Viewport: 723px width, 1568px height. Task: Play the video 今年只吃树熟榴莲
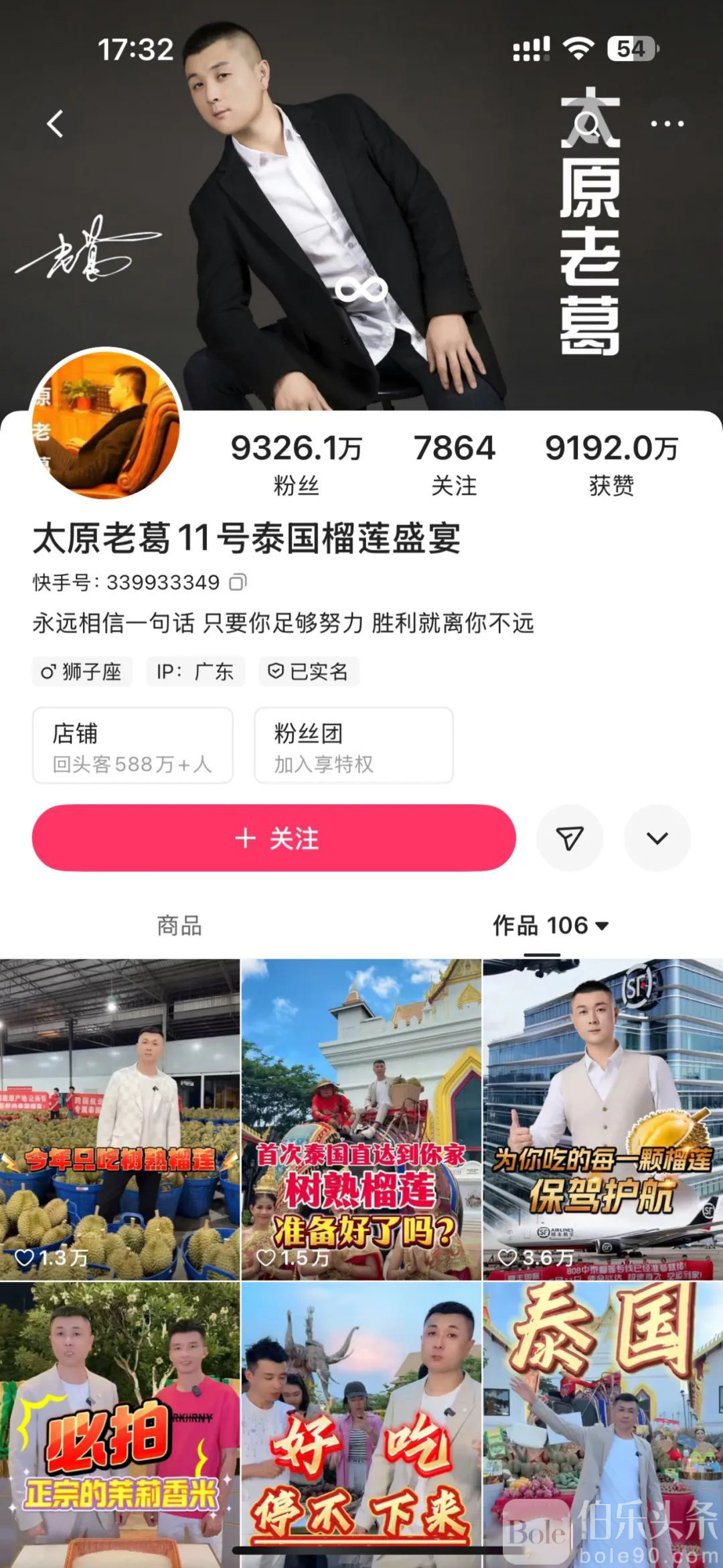click(120, 1119)
